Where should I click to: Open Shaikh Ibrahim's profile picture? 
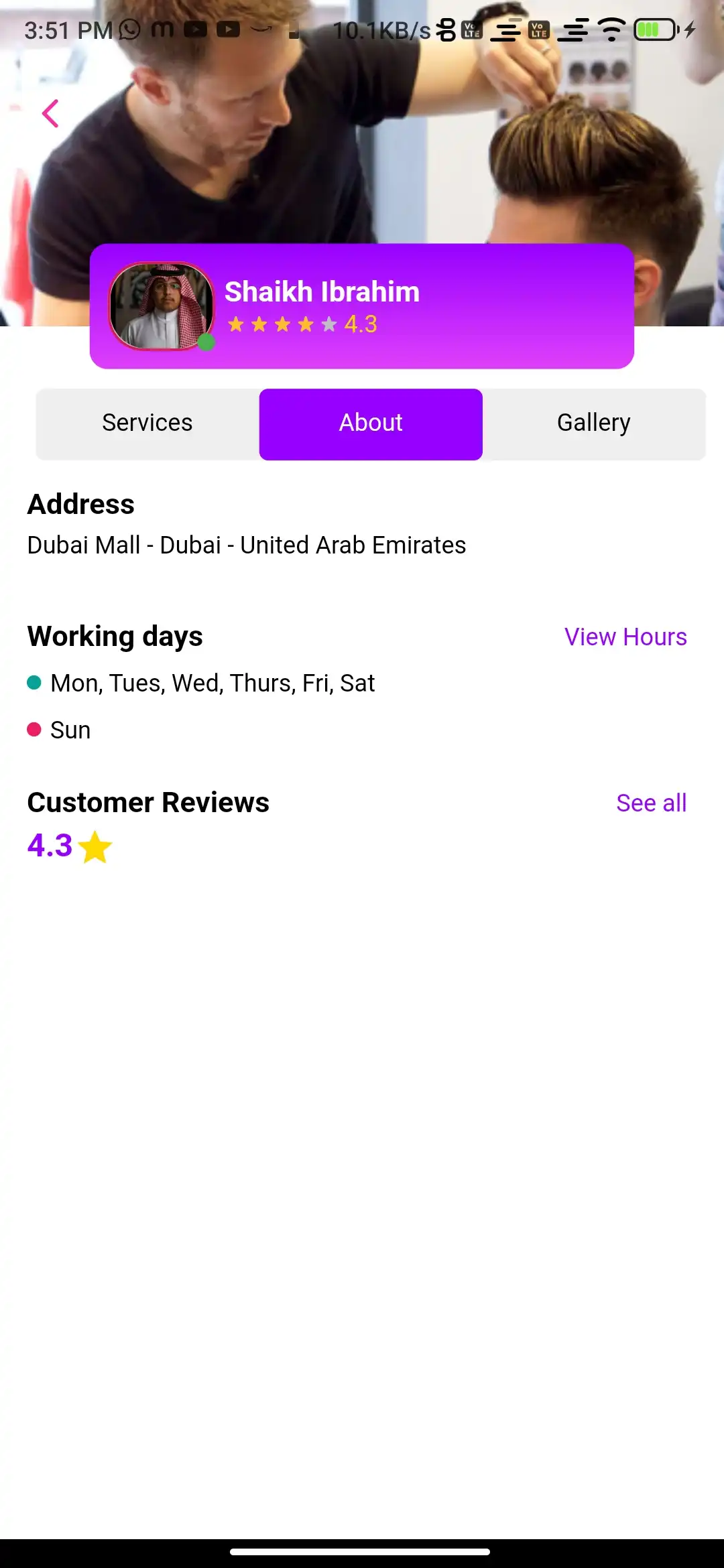pos(161,306)
